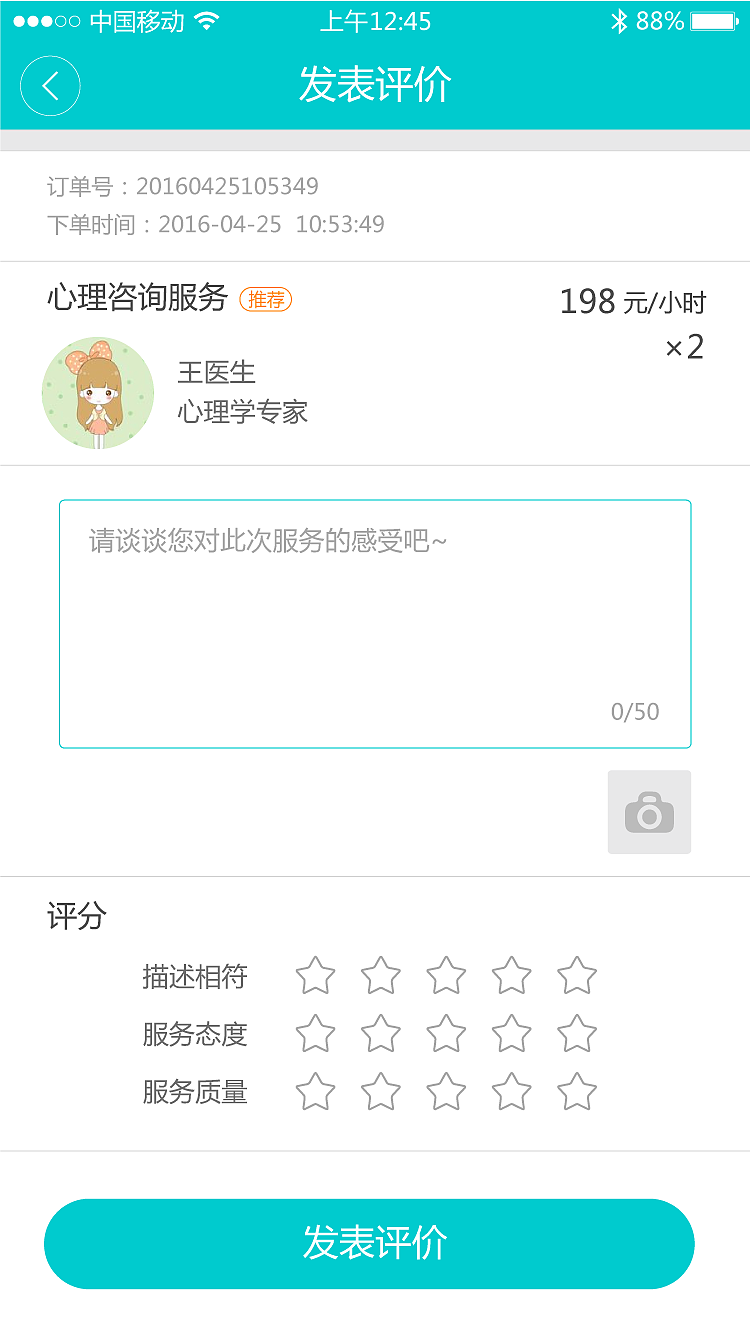
Task: Select the second star for 描述相符
Action: (380, 977)
